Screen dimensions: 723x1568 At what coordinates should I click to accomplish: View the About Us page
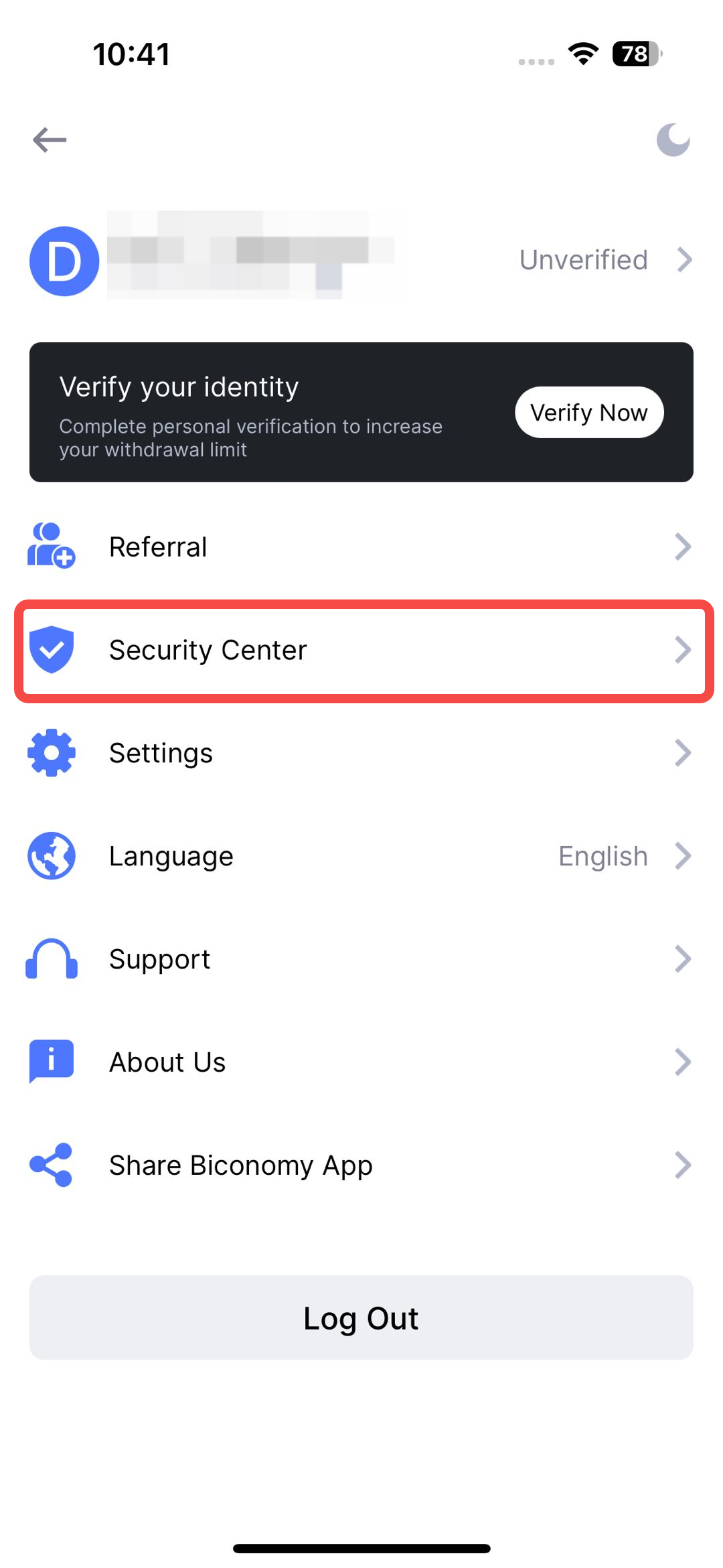point(361,1062)
